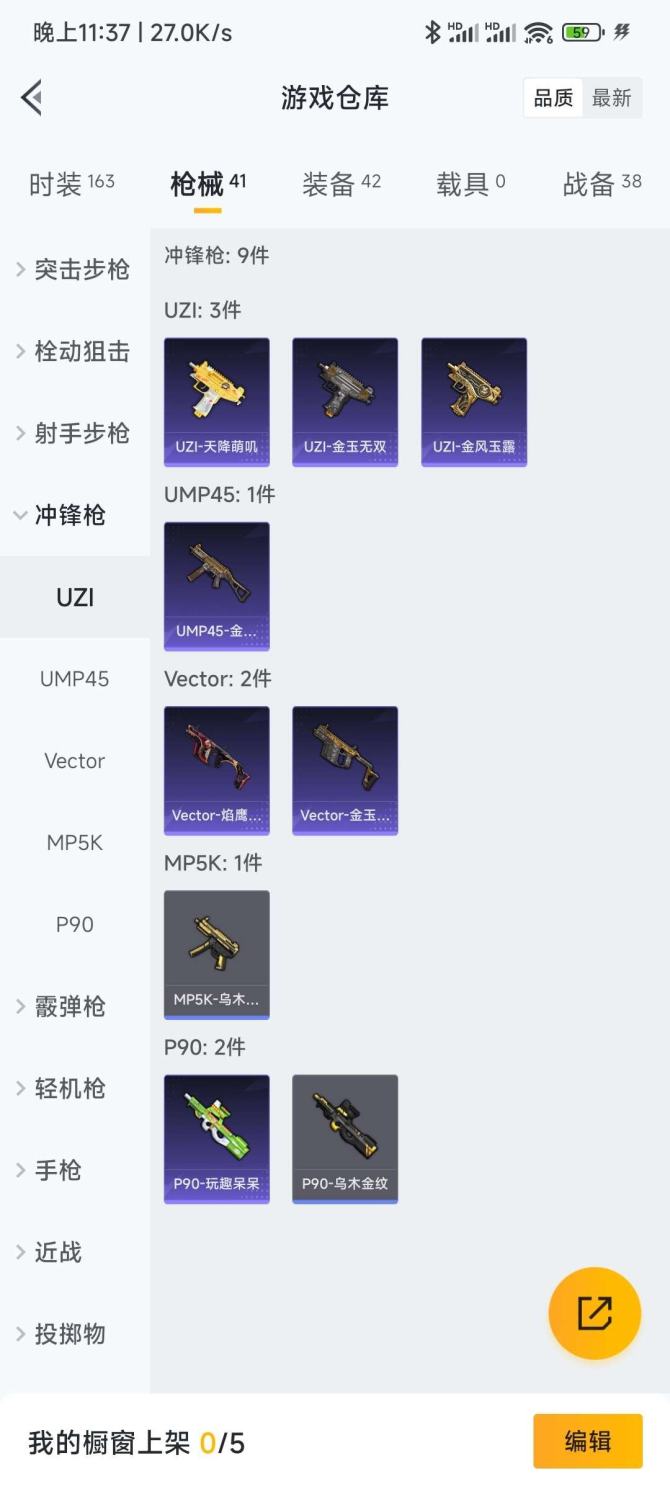View the MP5K-乌木 skin card

click(x=217, y=955)
